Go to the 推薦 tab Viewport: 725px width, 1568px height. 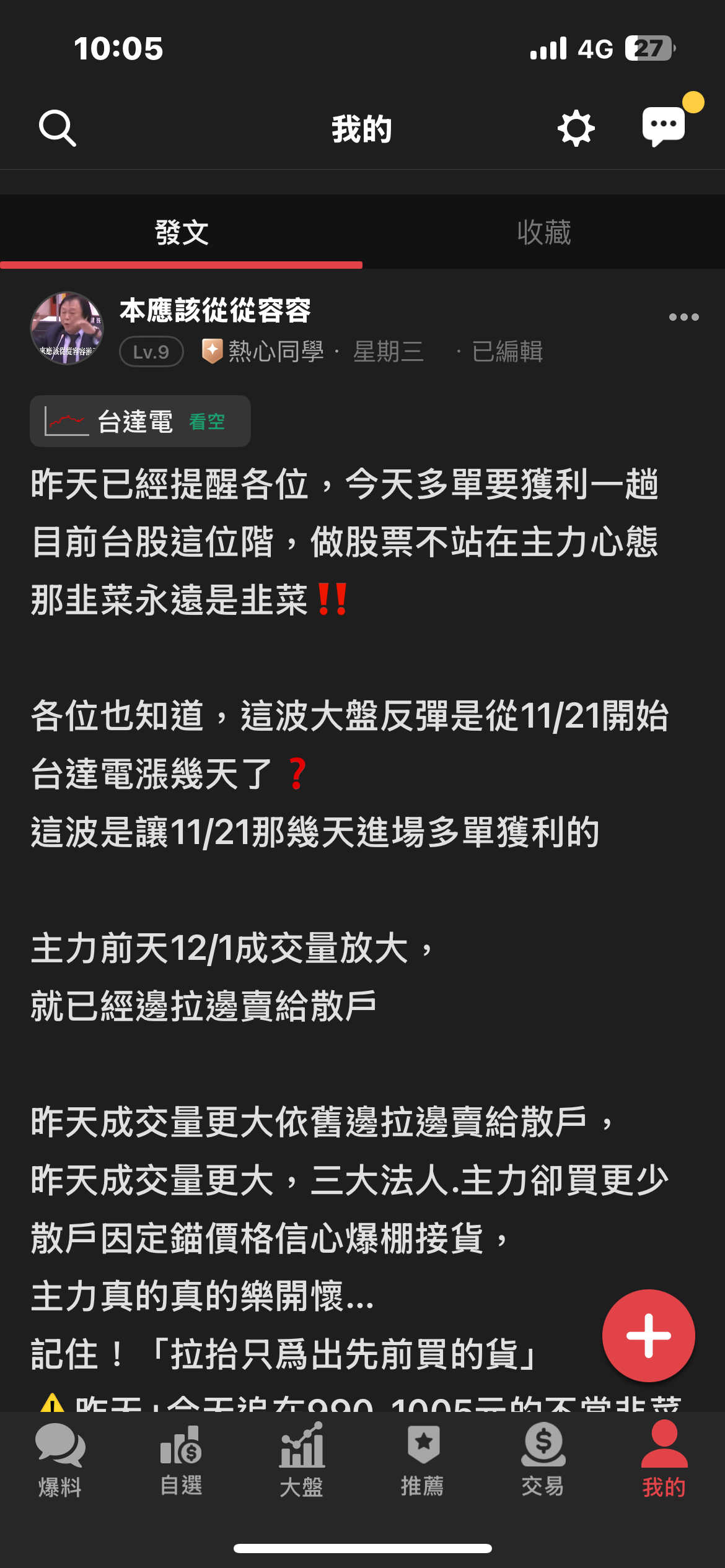(423, 1460)
